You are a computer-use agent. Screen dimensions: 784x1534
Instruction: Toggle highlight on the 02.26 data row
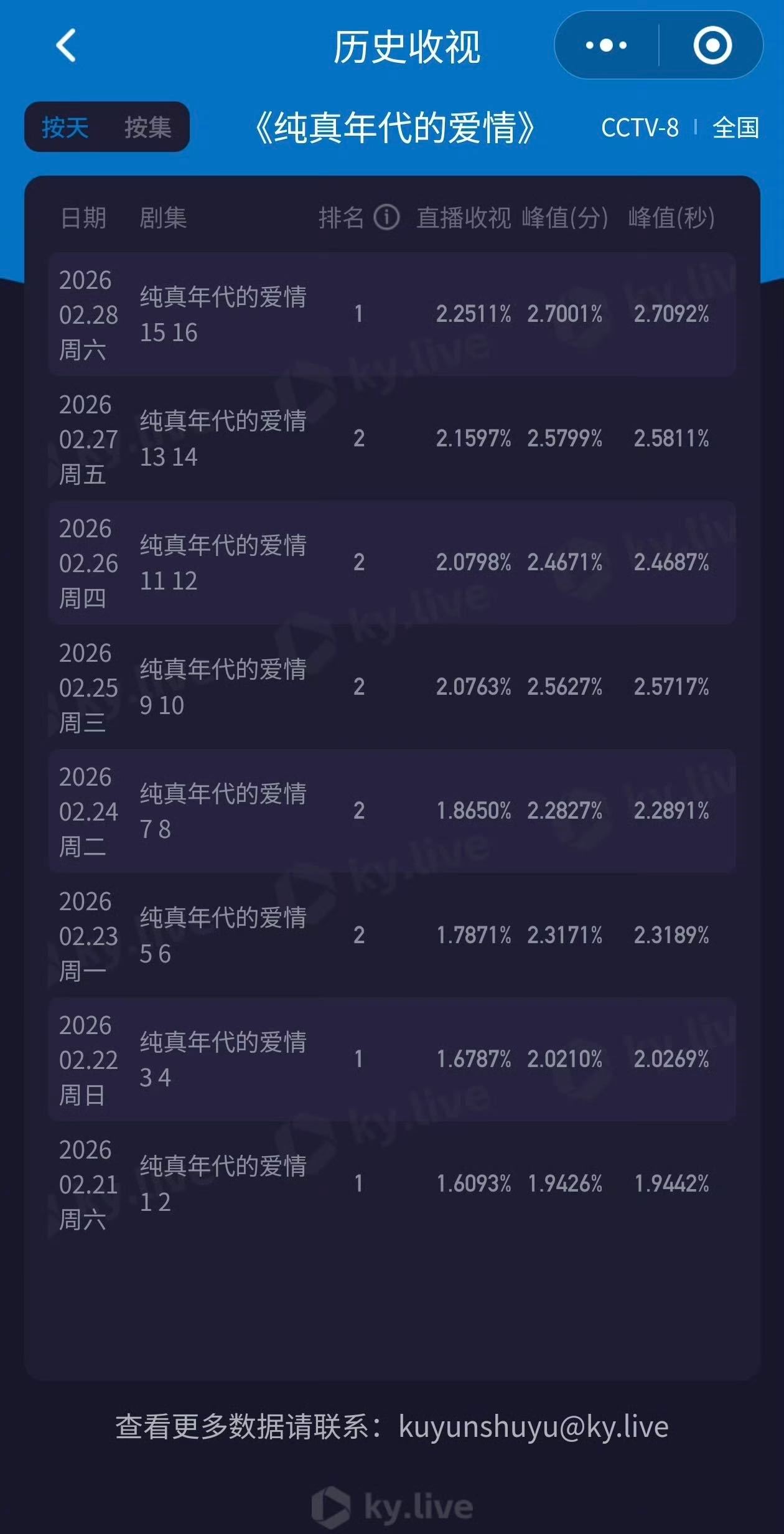392,562
